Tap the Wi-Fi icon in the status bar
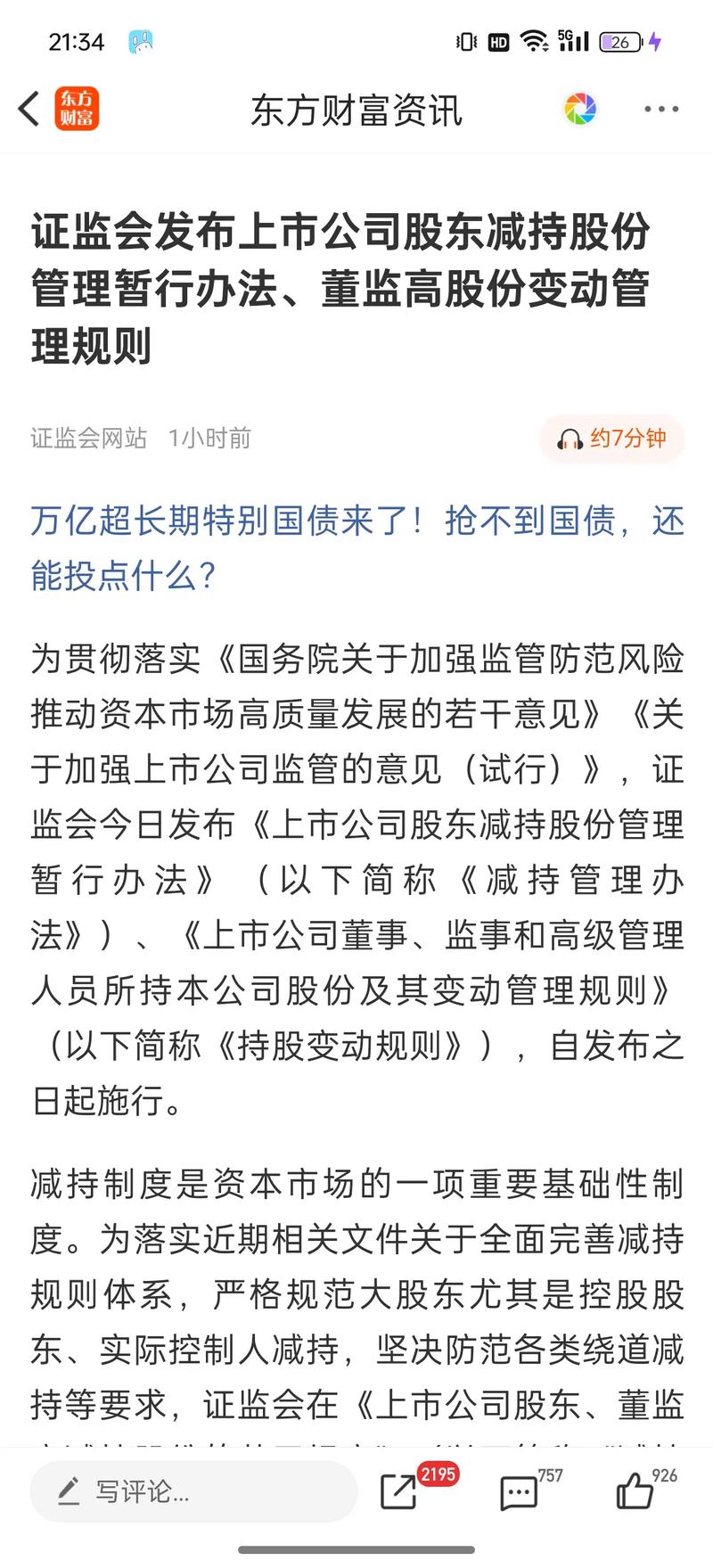The width and height of the screenshot is (713, 1568). [x=533, y=41]
